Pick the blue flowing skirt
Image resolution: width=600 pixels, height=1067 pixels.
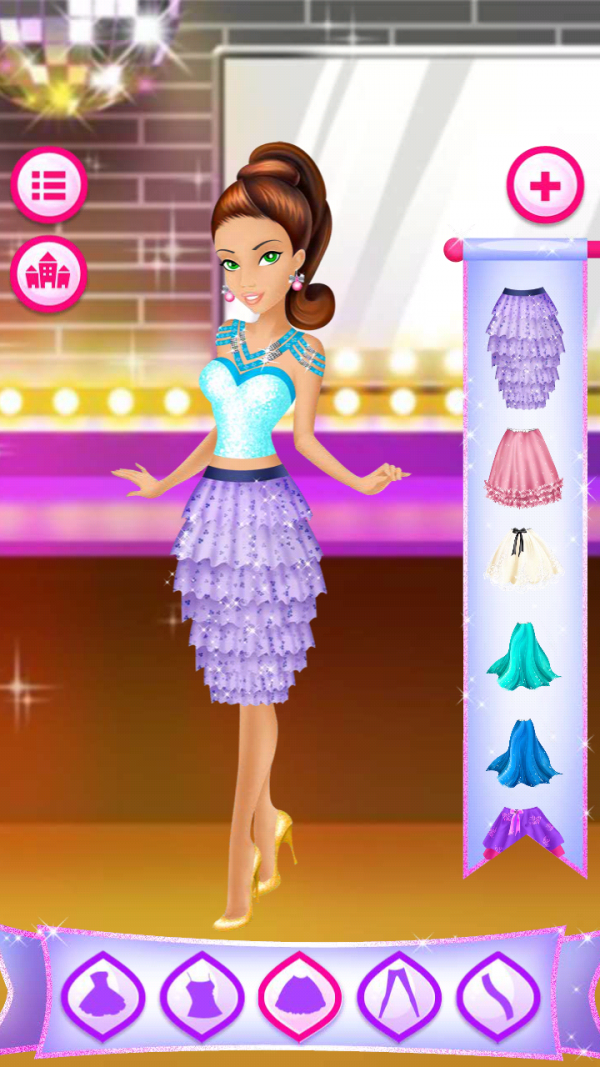524,749
